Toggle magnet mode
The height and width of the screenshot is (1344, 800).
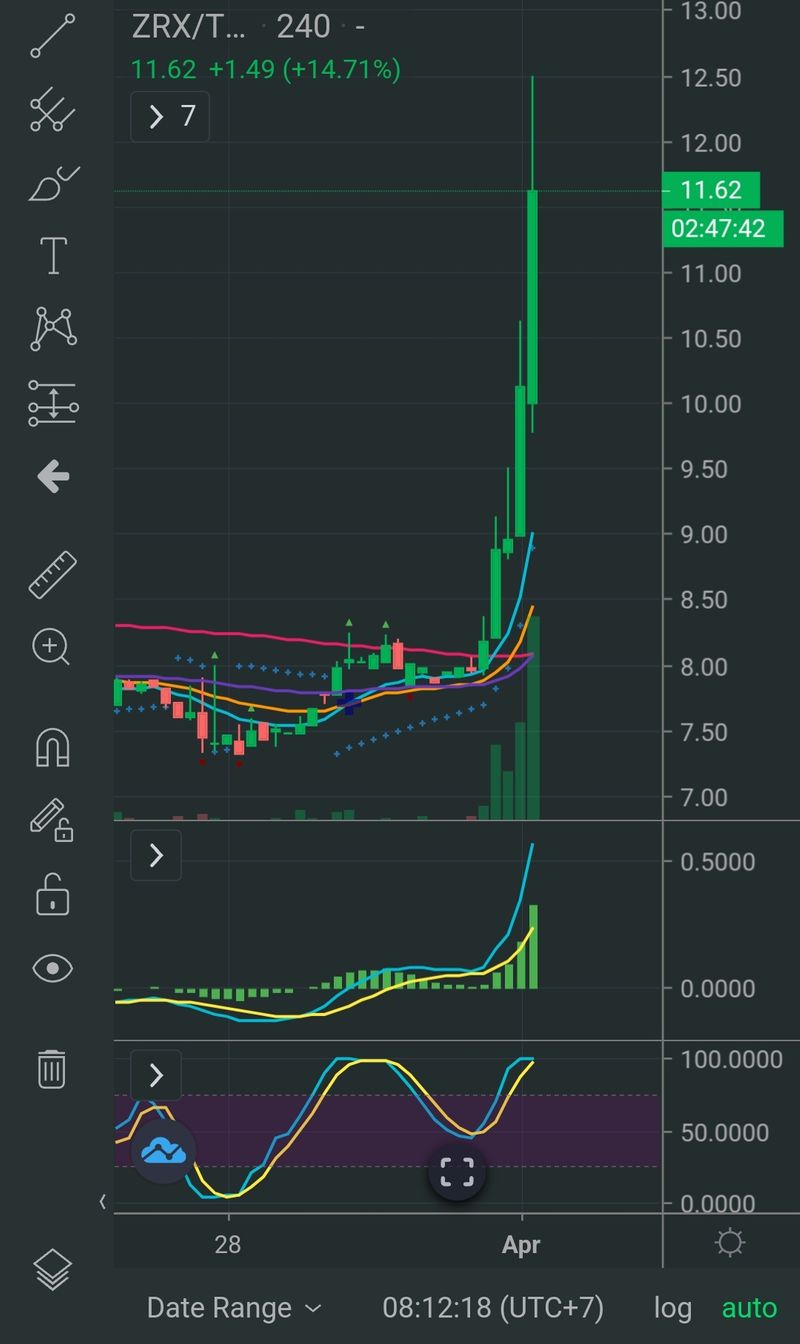click(x=53, y=747)
